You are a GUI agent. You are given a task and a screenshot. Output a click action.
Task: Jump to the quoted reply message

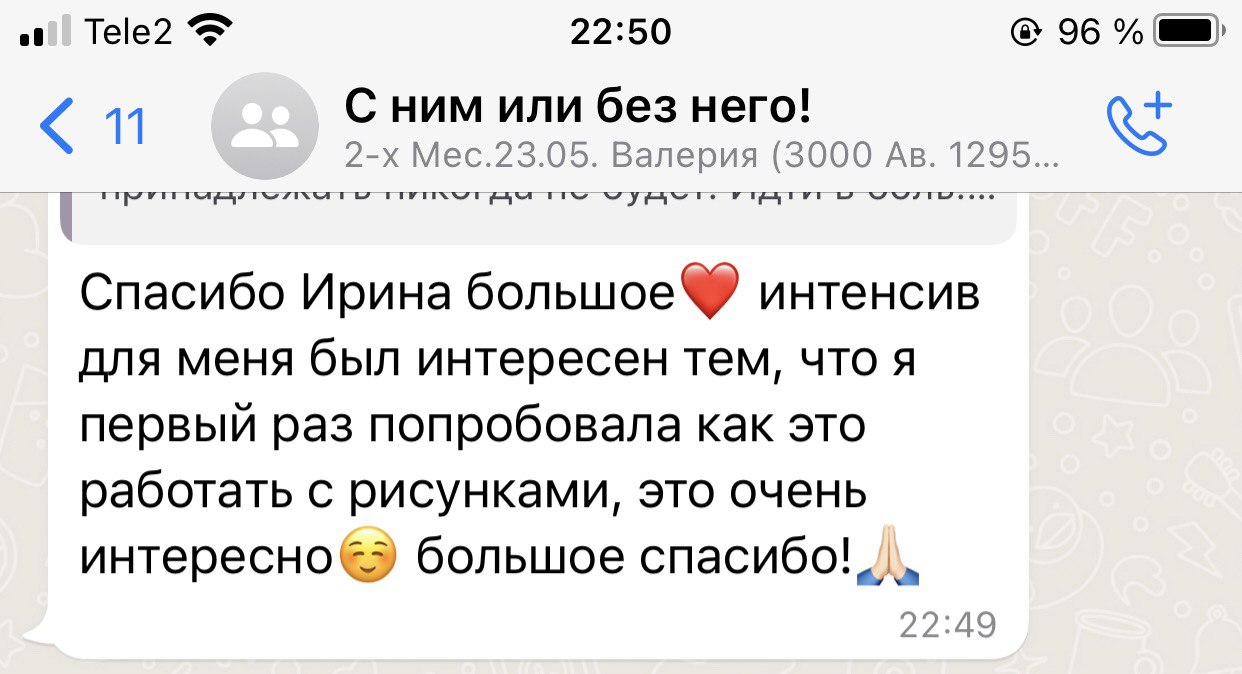pos(538,214)
